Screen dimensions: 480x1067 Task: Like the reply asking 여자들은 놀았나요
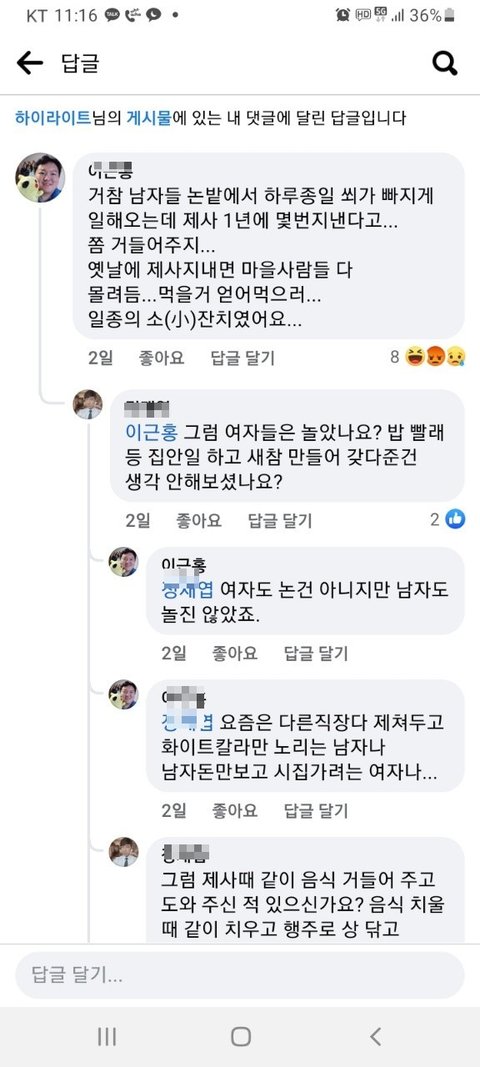tap(199, 521)
